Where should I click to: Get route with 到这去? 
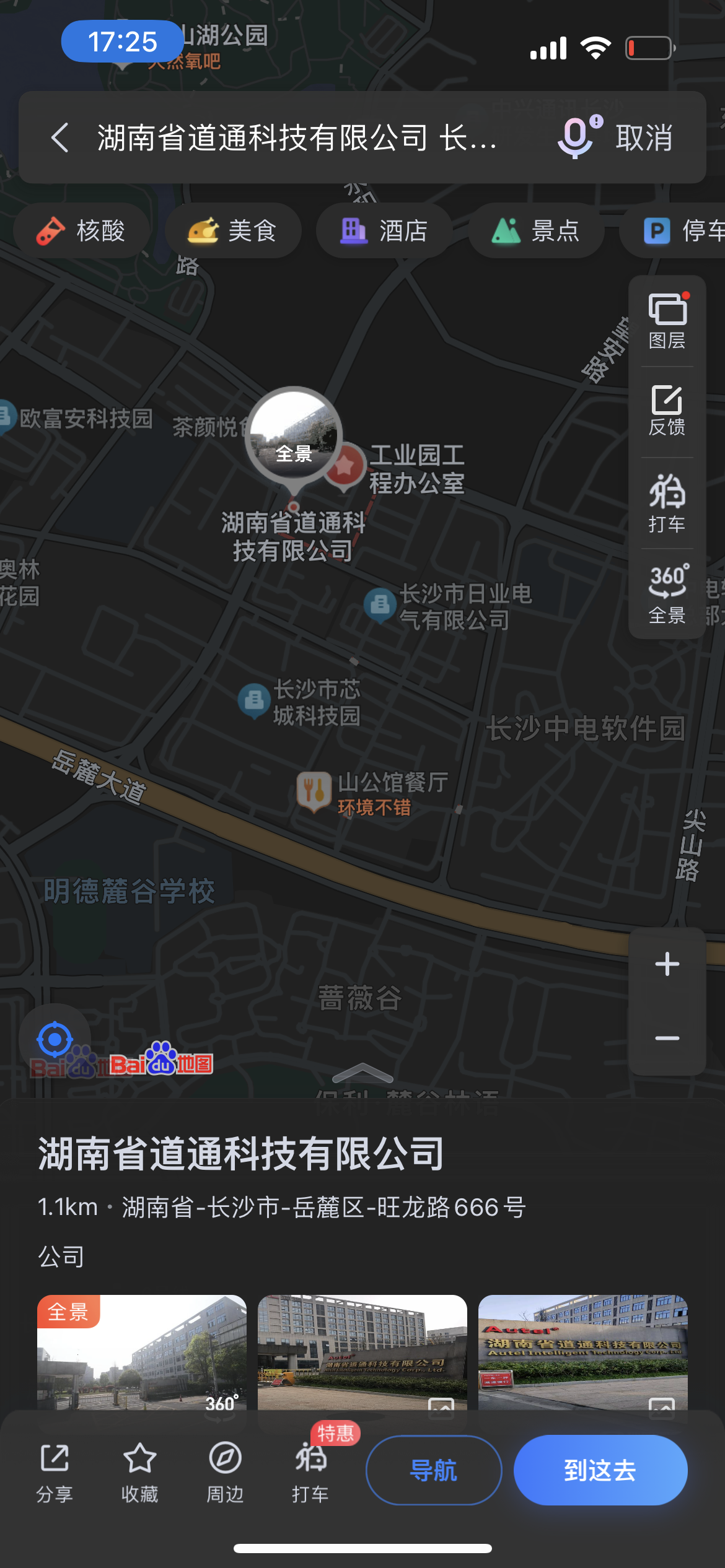[x=600, y=1470]
